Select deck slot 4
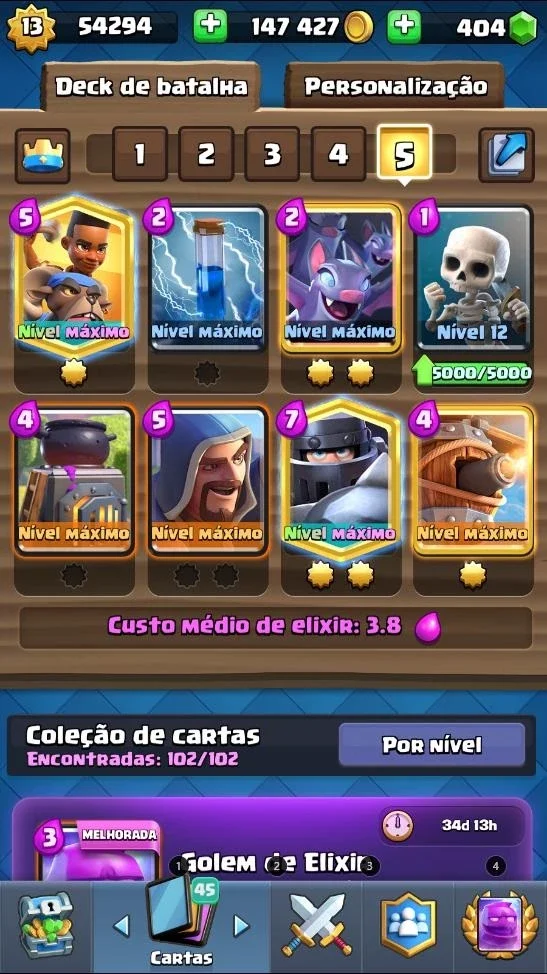Viewport: 547px width, 974px height. click(338, 155)
